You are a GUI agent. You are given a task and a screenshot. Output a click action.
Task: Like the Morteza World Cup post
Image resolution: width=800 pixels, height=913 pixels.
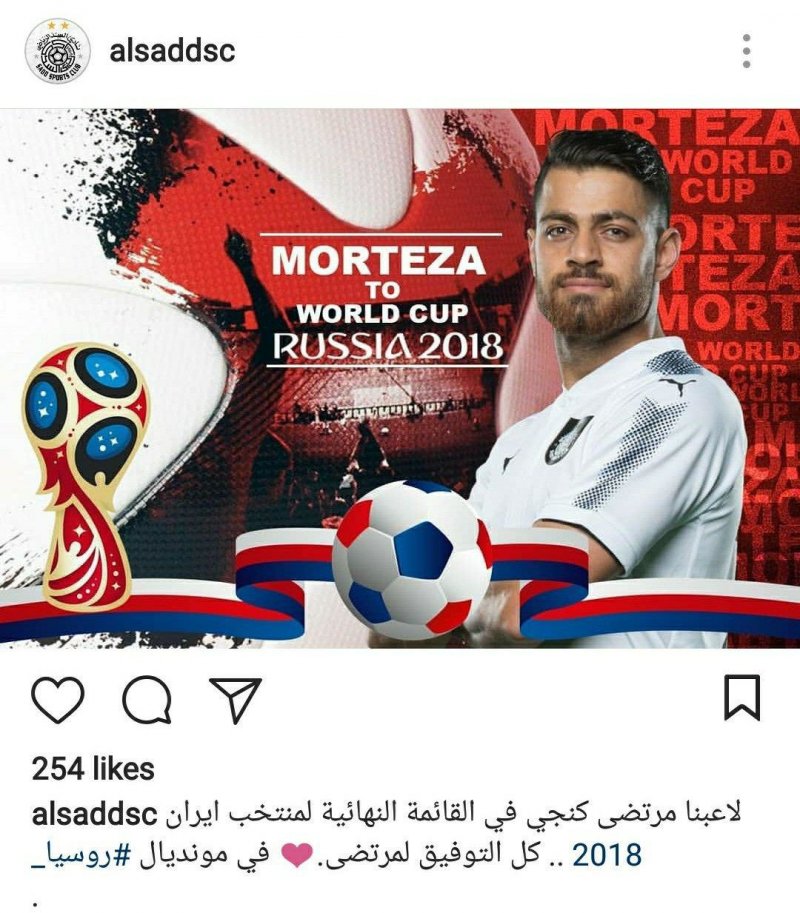58,698
